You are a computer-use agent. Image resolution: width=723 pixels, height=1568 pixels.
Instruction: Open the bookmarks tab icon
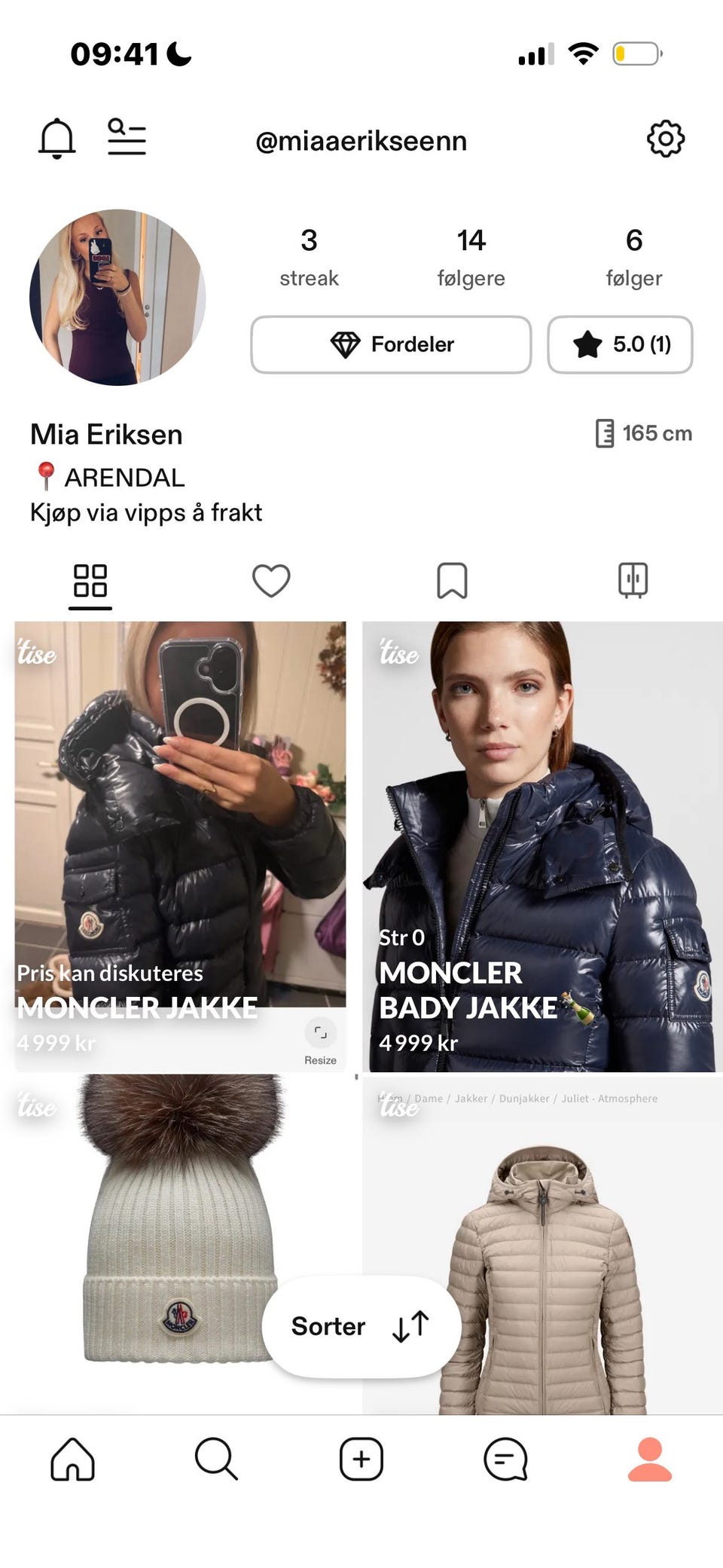(452, 579)
